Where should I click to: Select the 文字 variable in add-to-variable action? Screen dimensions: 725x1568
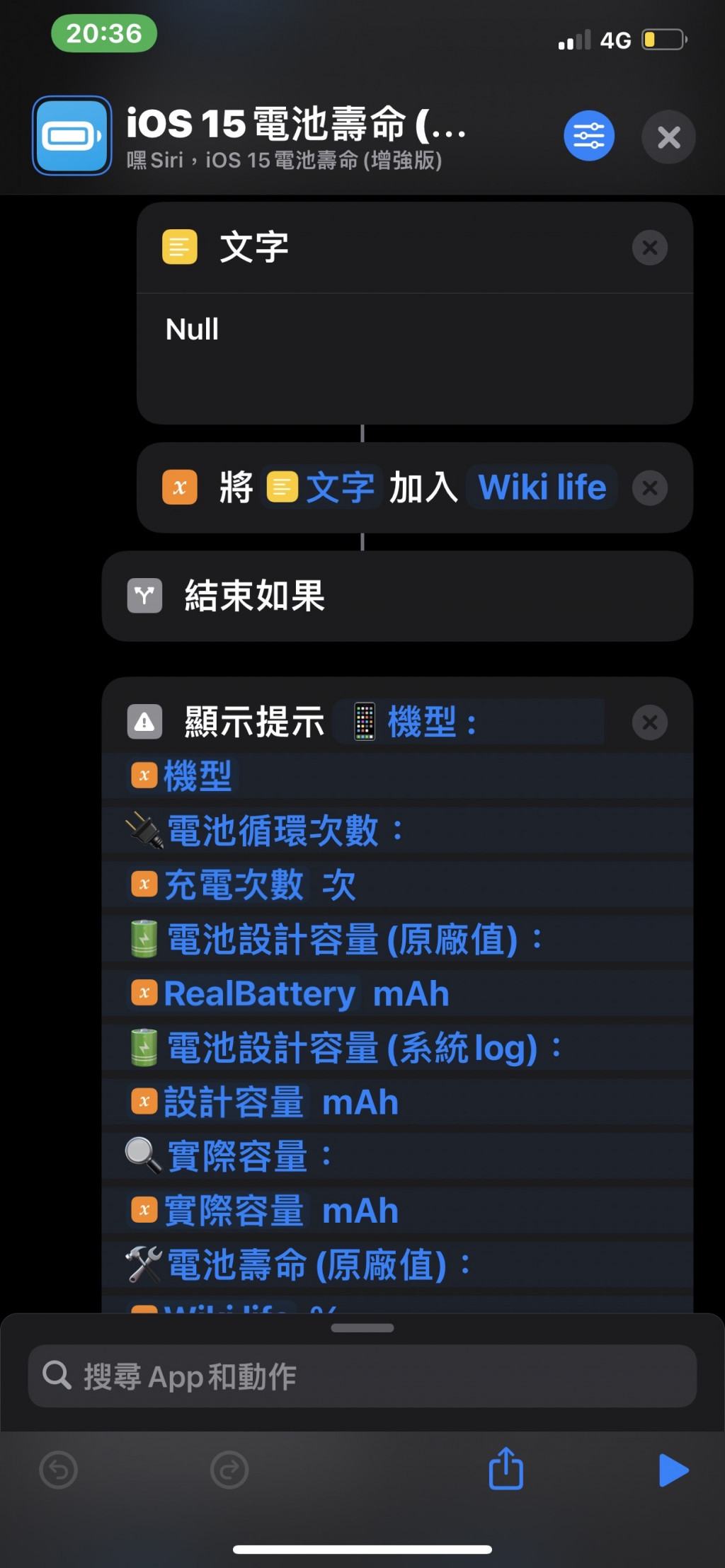pyautogui.click(x=323, y=488)
